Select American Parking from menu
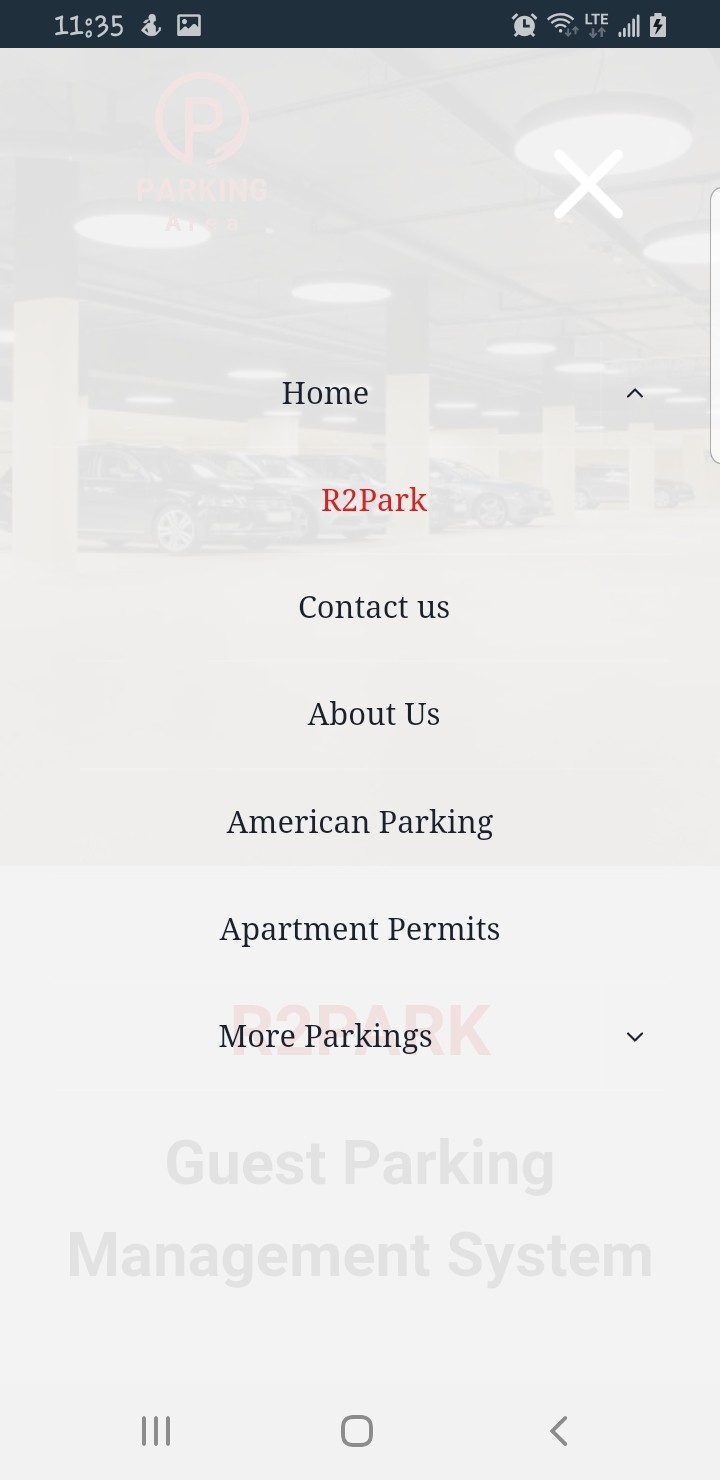Screen dimensions: 720x1480 click(360, 822)
